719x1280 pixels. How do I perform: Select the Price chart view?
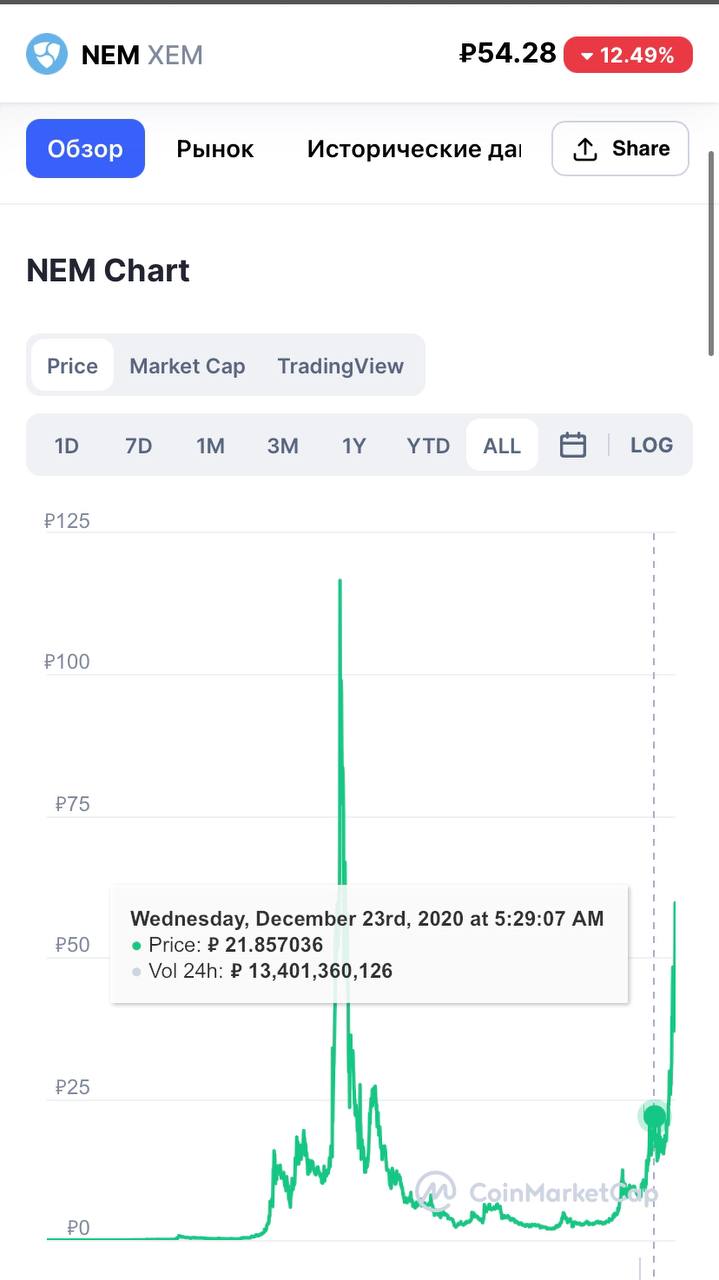72,366
